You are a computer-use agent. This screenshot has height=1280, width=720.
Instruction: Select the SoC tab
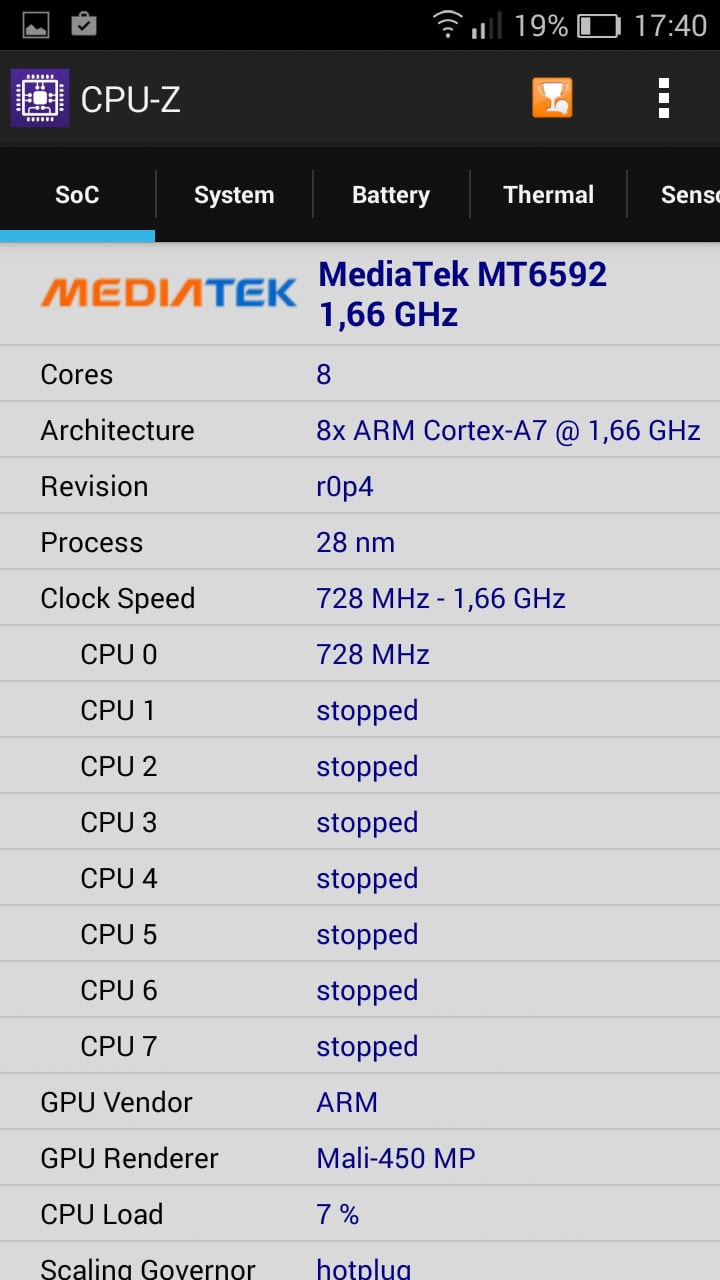click(x=77, y=195)
